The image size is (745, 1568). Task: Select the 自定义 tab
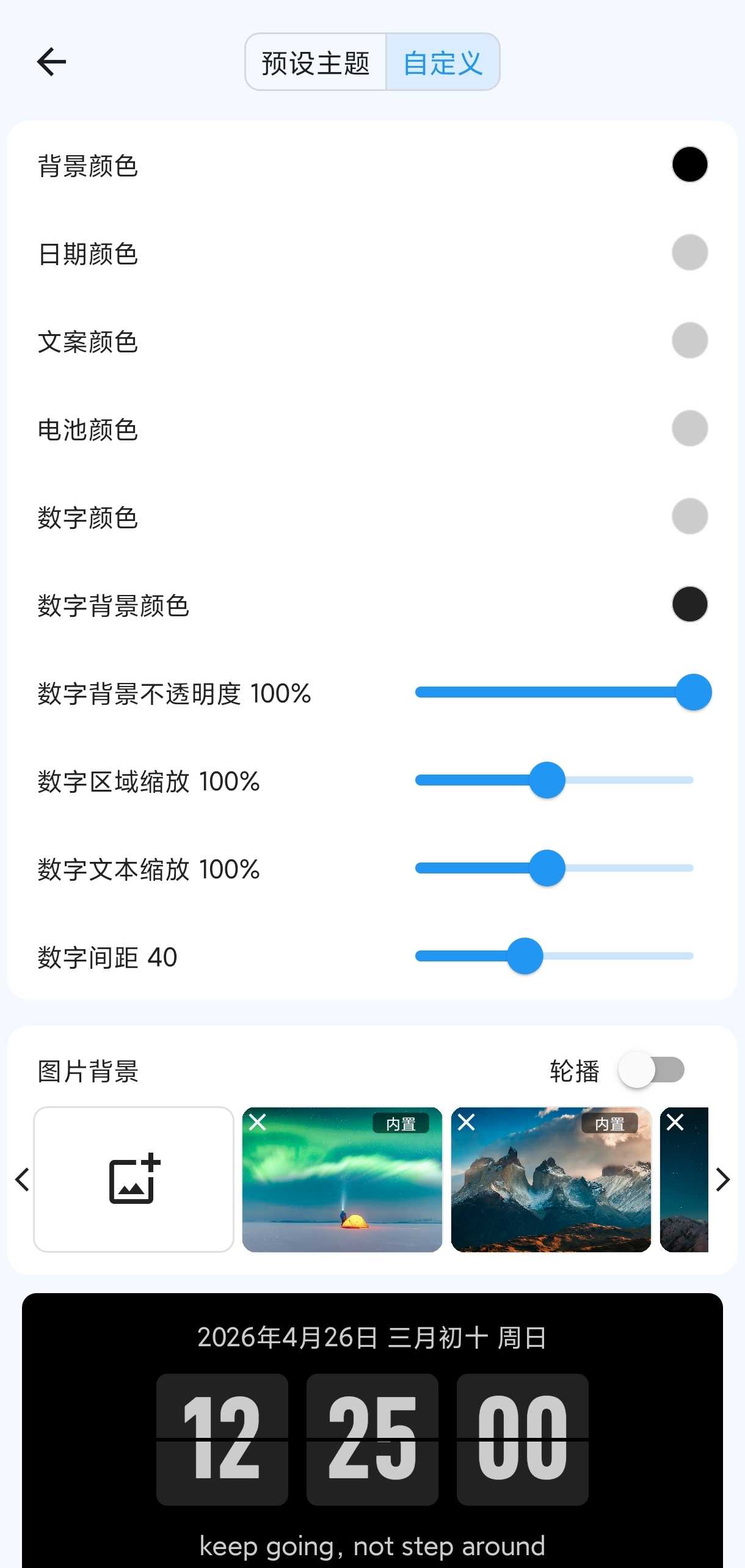click(x=443, y=62)
